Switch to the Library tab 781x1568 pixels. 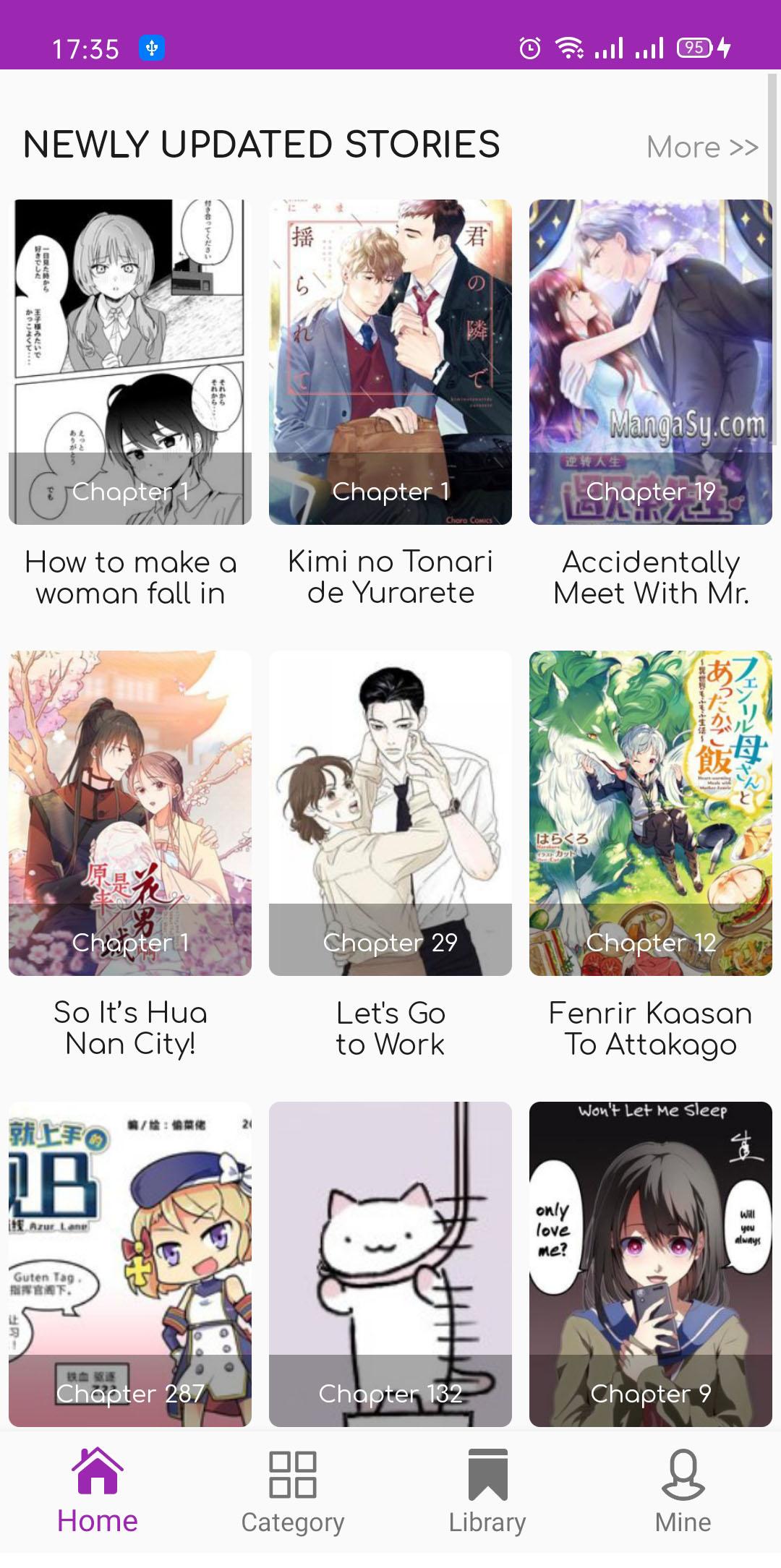pyautogui.click(x=487, y=1491)
